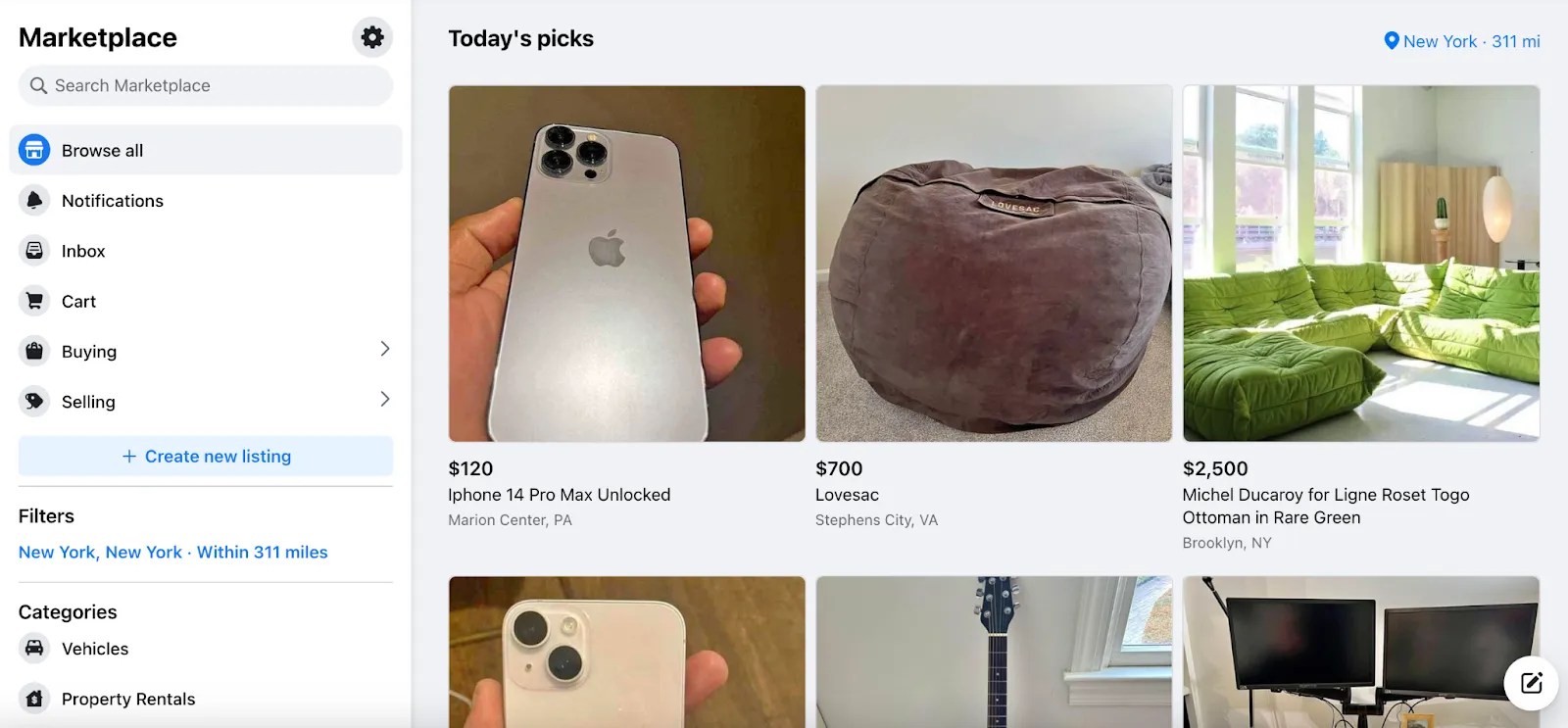1568x728 pixels.
Task: Tap the Search Marketplace field
Action: tap(206, 86)
